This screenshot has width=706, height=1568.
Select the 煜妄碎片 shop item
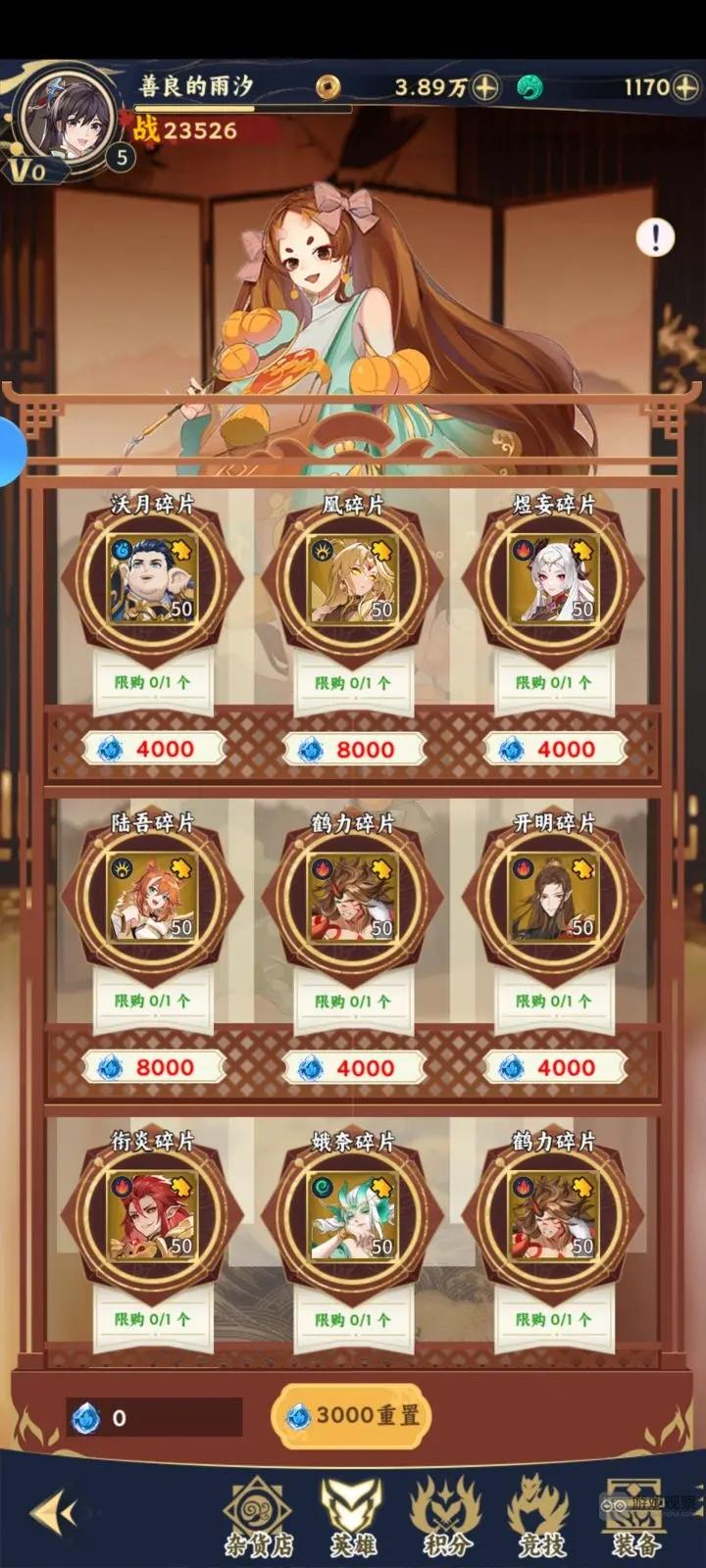554,580
